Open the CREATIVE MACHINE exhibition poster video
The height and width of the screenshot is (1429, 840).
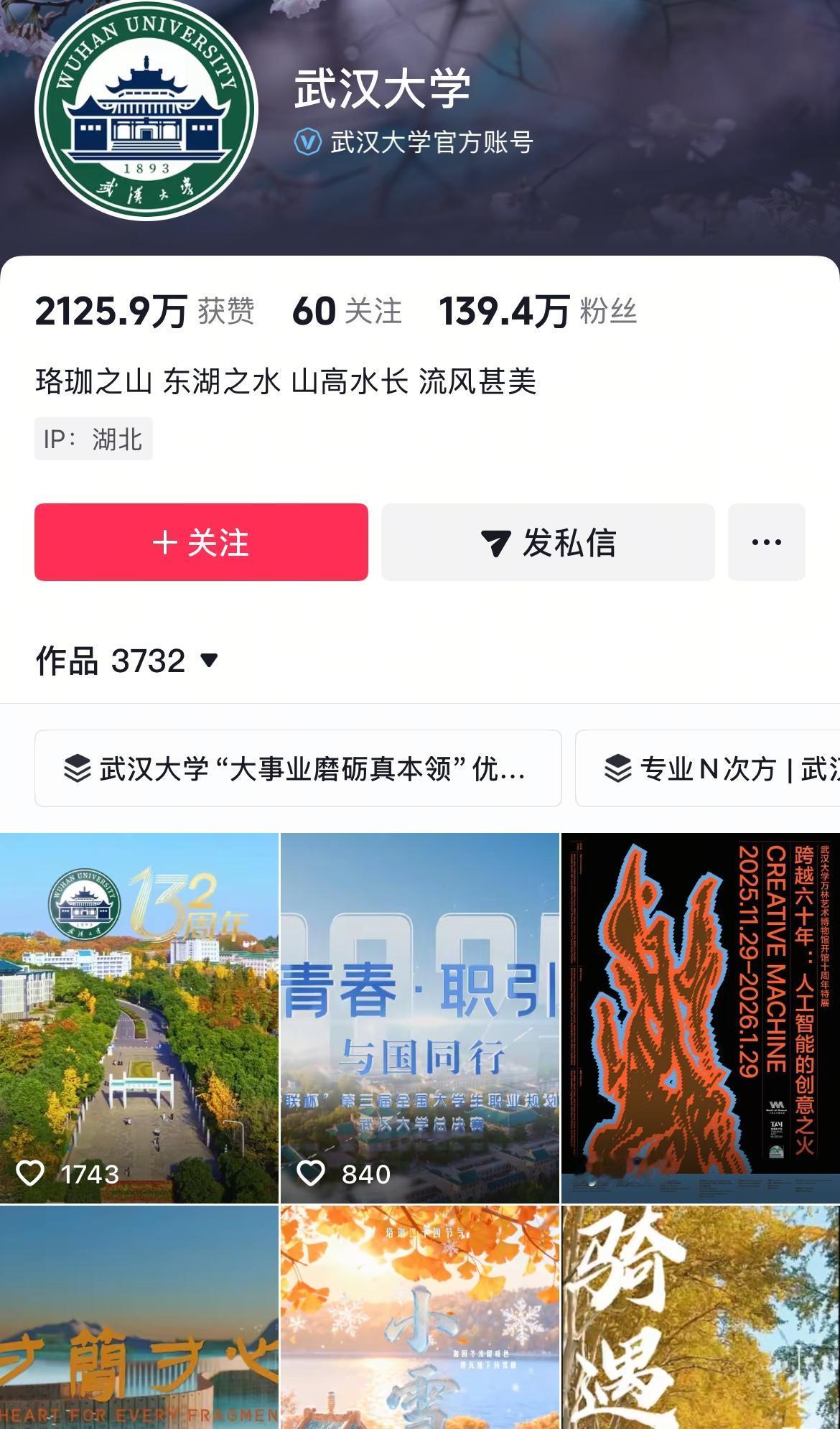click(700, 1005)
